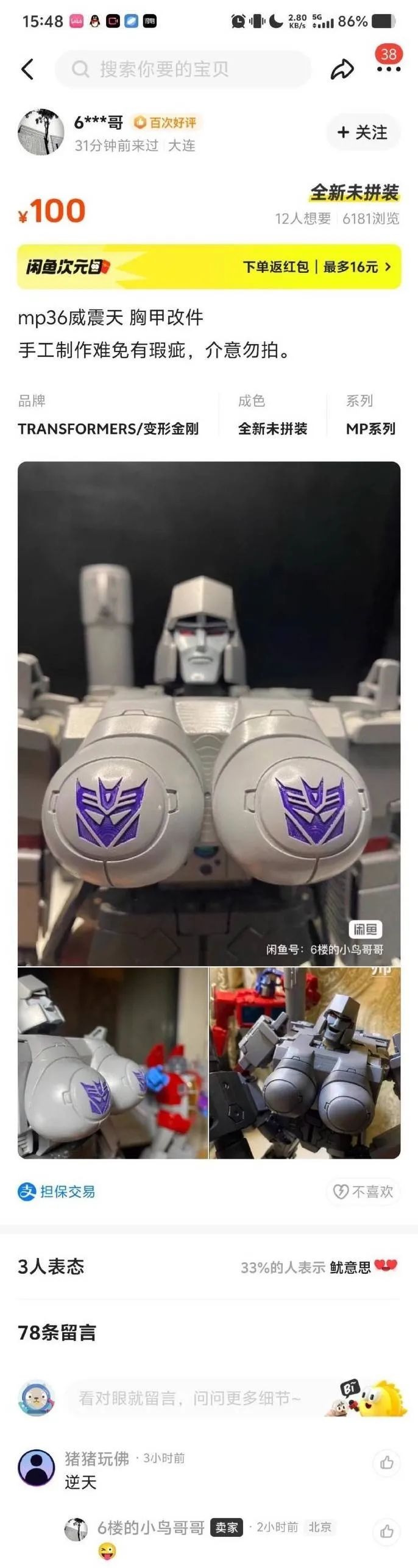Open seller 6***哥's profile avatar
This screenshot has width=418, height=1568.
coord(41,132)
